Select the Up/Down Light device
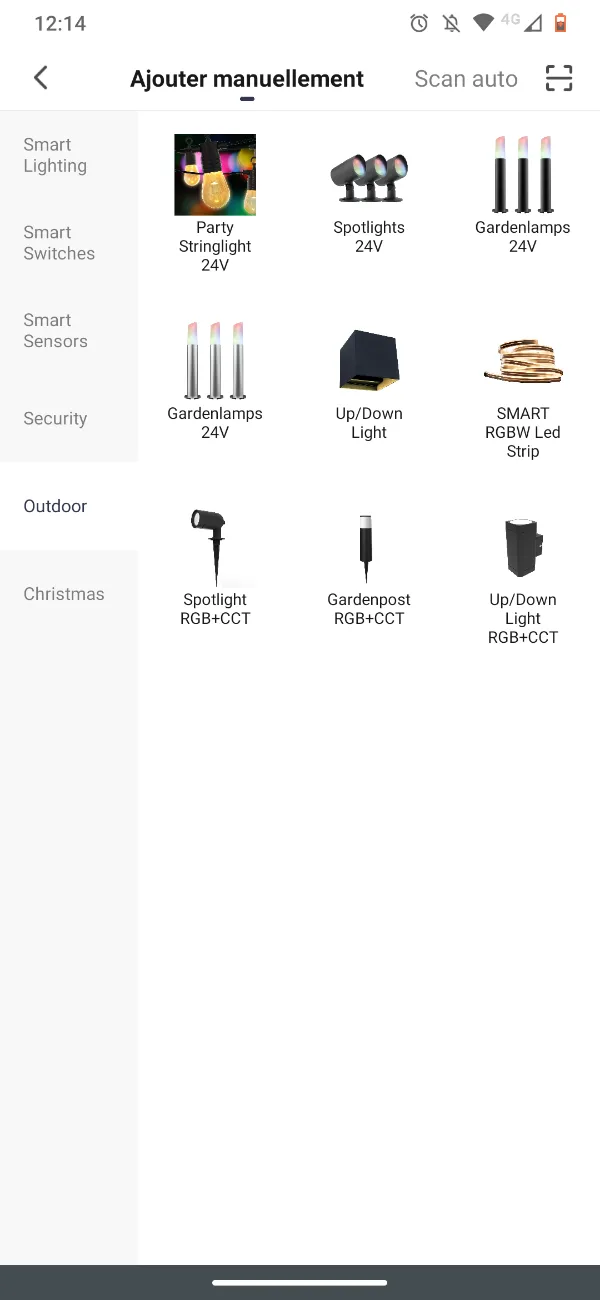 pos(369,381)
